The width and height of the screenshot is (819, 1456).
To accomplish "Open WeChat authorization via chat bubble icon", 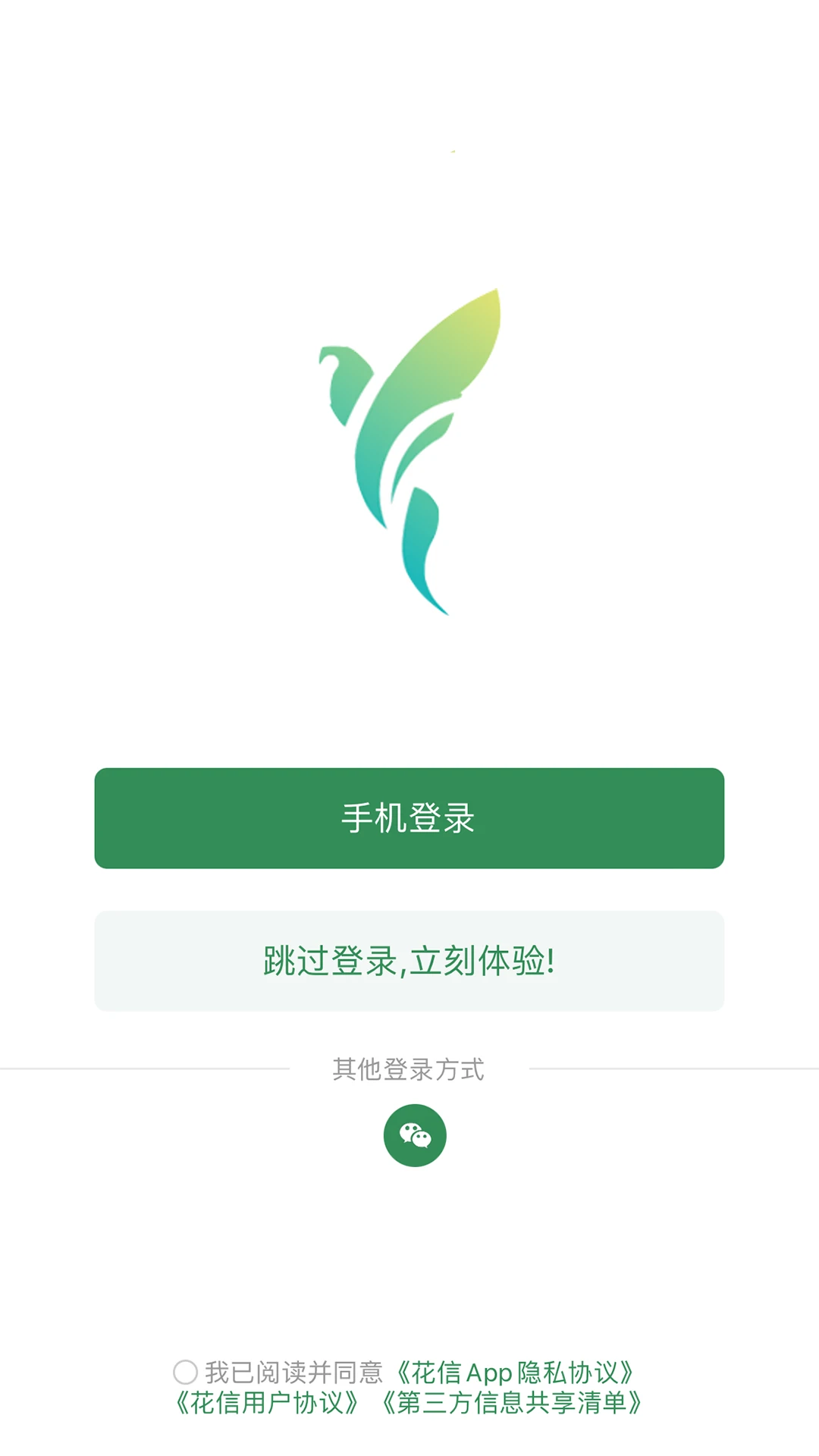I will tap(416, 1134).
